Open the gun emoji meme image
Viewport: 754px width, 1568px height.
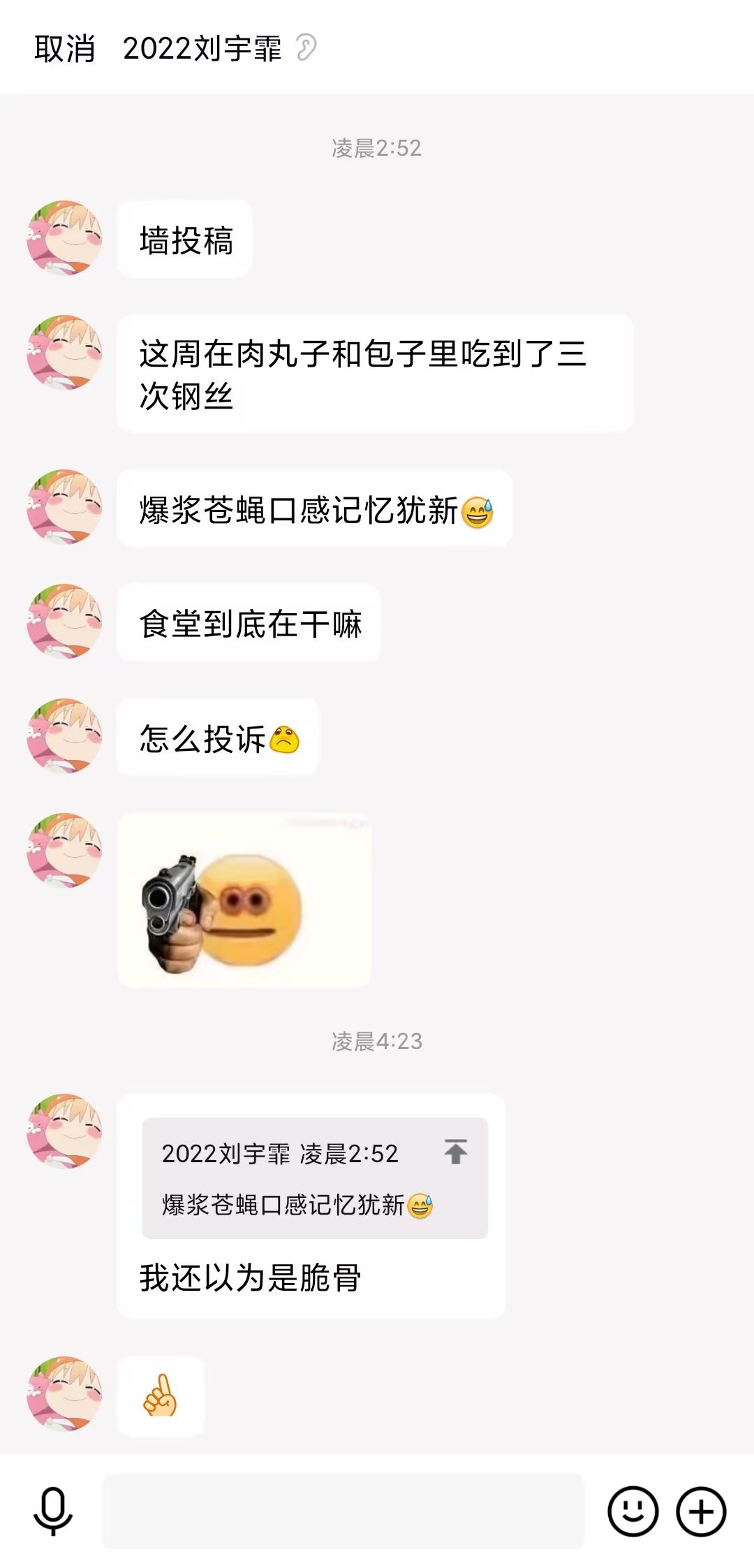pyautogui.click(x=244, y=900)
